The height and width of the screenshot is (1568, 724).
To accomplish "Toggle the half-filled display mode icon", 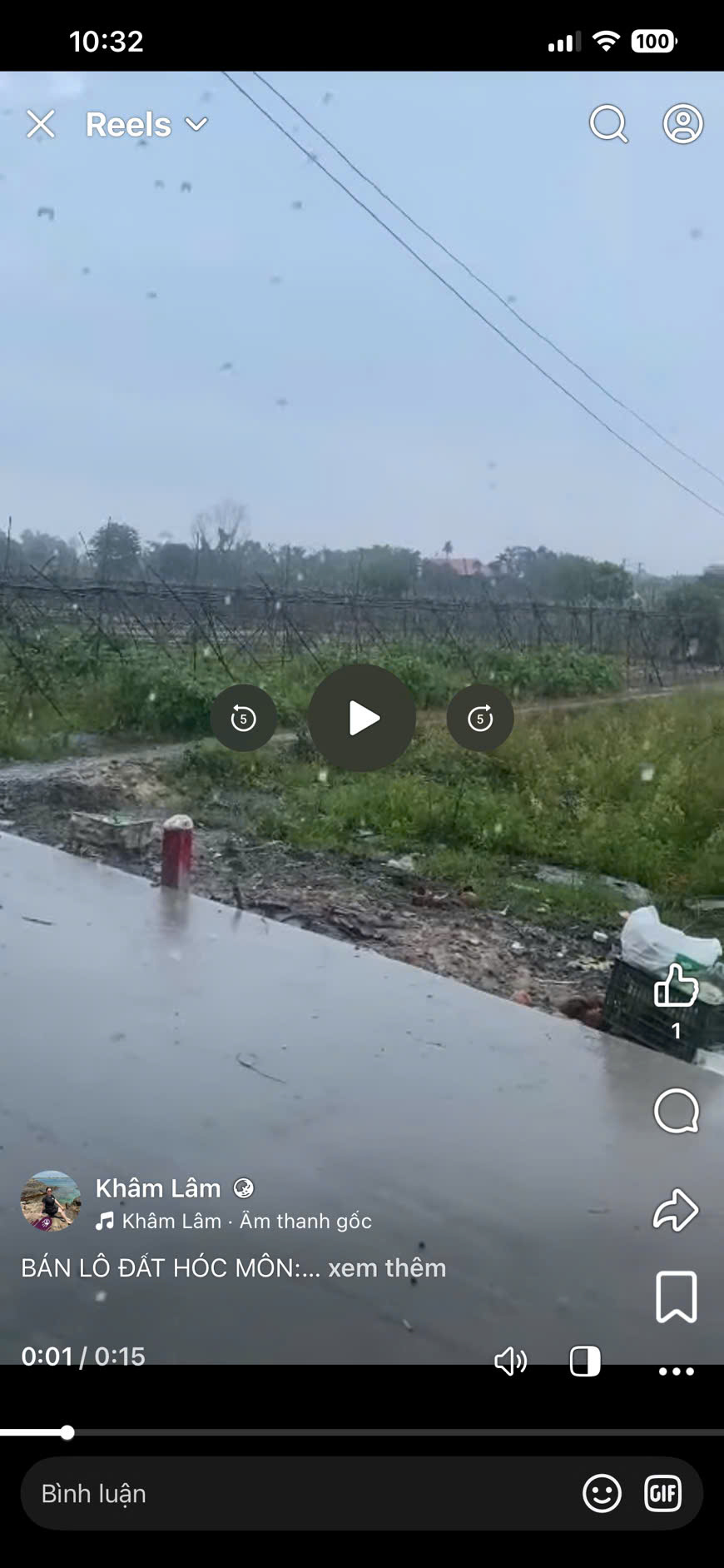I will (x=585, y=1361).
